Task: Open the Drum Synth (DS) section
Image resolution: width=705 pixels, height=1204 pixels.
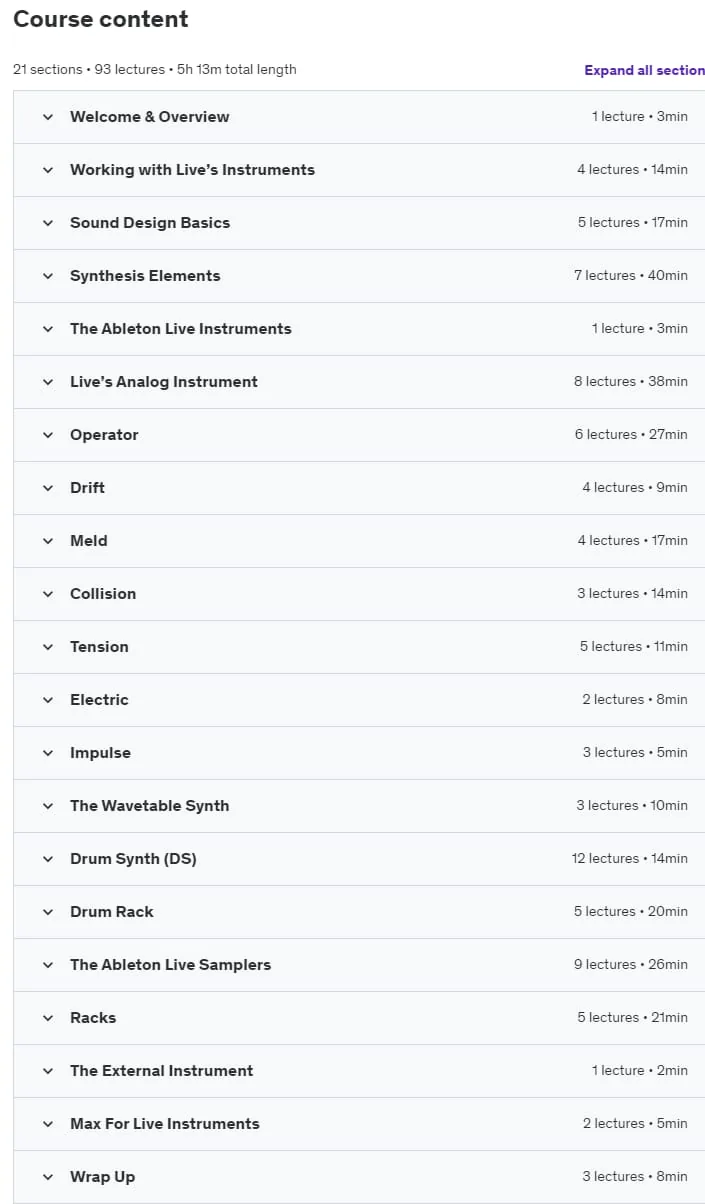Action: point(359,859)
